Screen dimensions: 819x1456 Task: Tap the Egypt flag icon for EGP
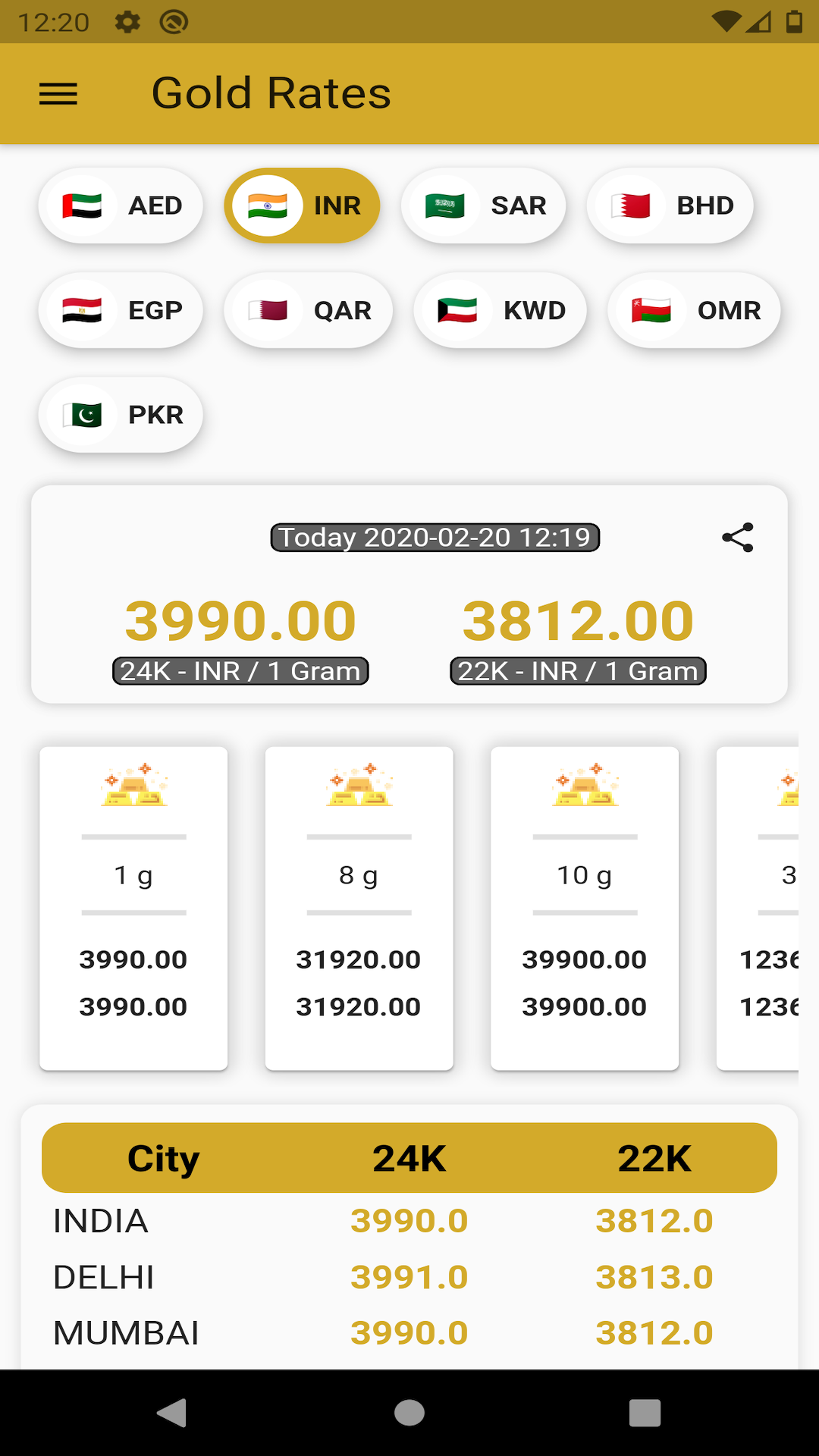click(x=83, y=309)
